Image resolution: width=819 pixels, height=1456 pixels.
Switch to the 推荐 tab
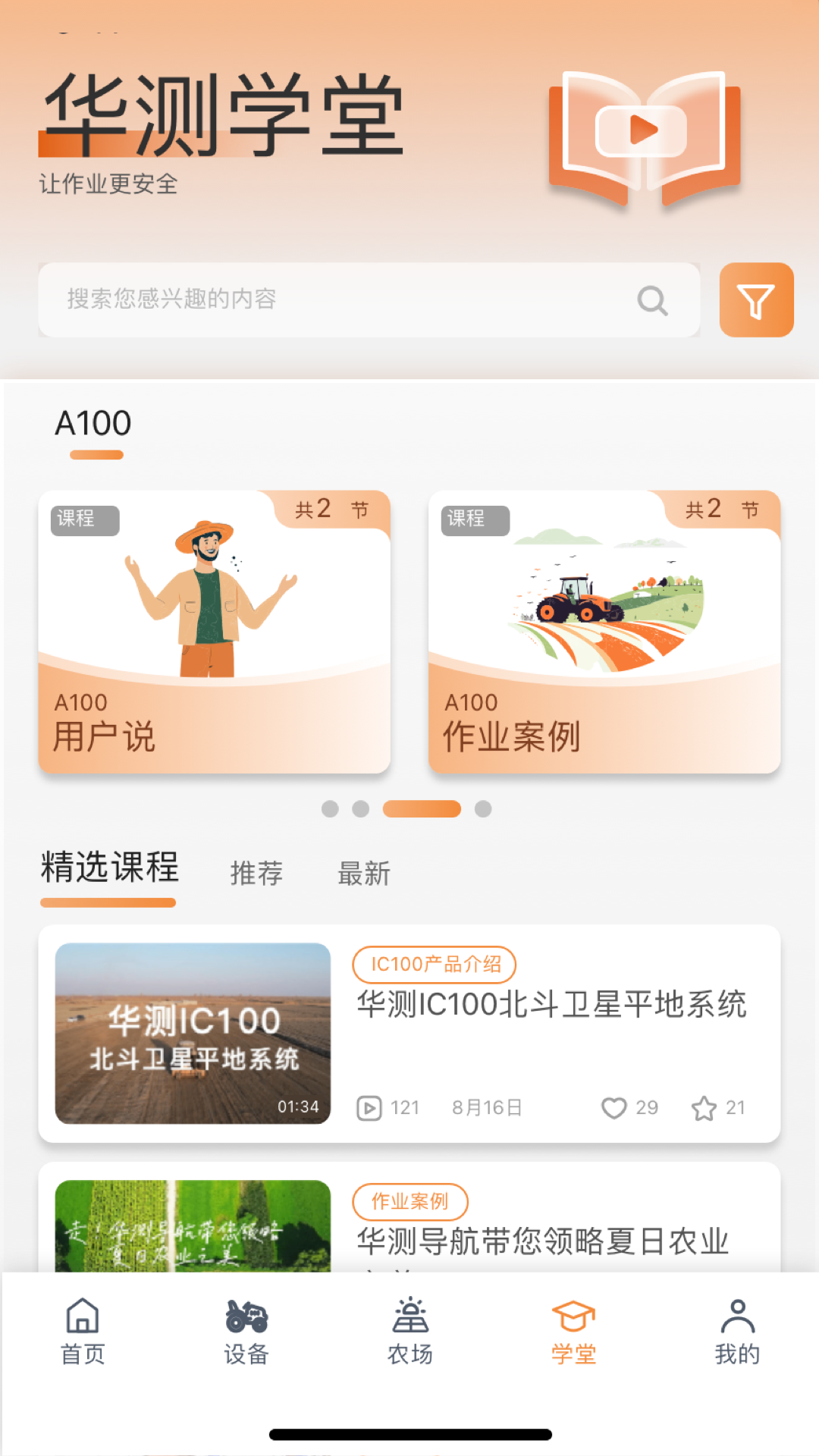257,874
